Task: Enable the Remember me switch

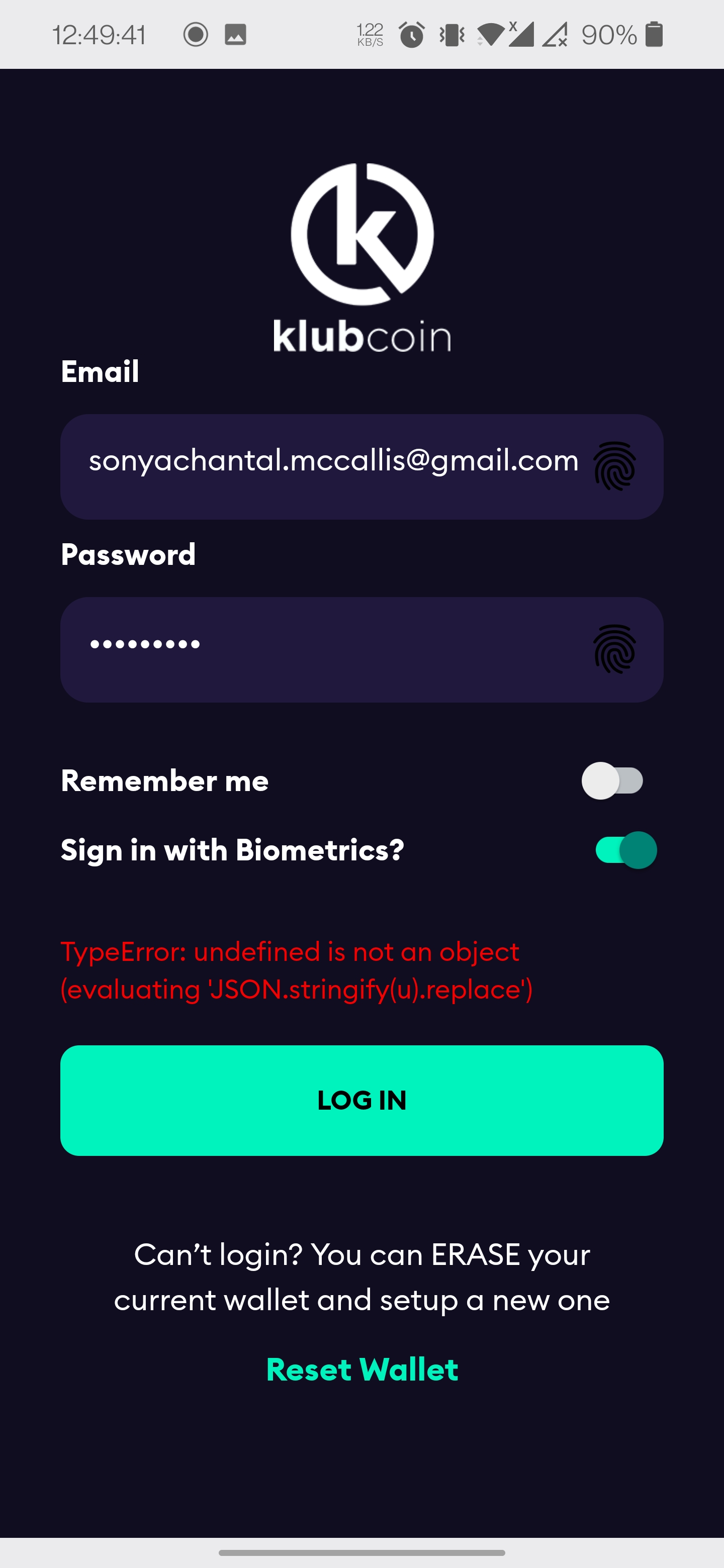Action: click(x=612, y=780)
